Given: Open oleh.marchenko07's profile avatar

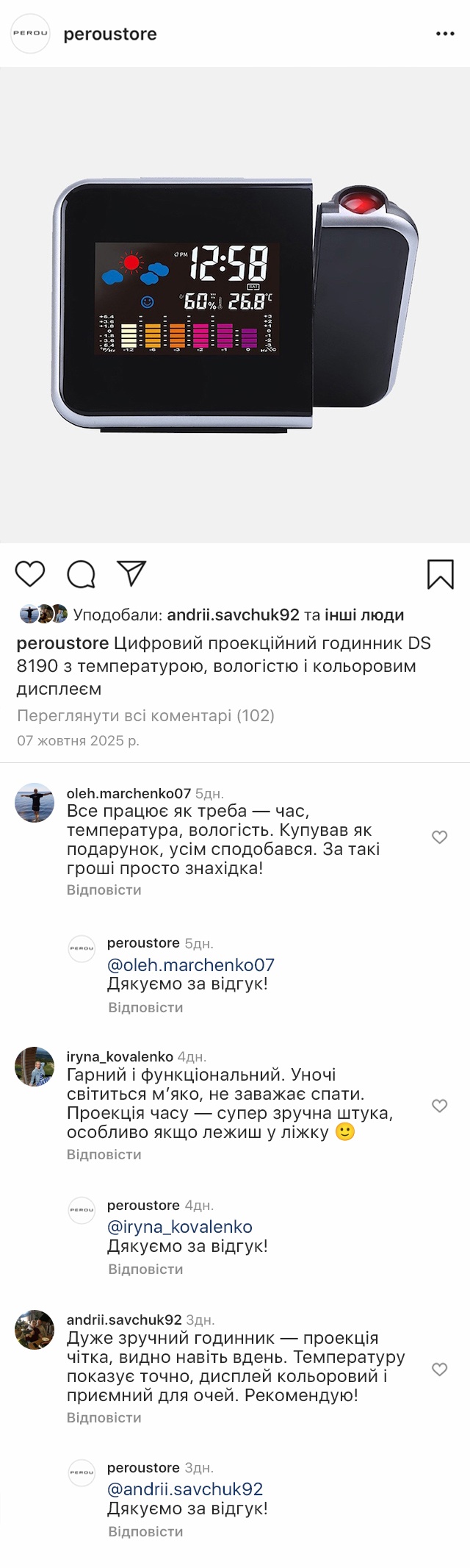Looking at the screenshot, I should point(35,803).
